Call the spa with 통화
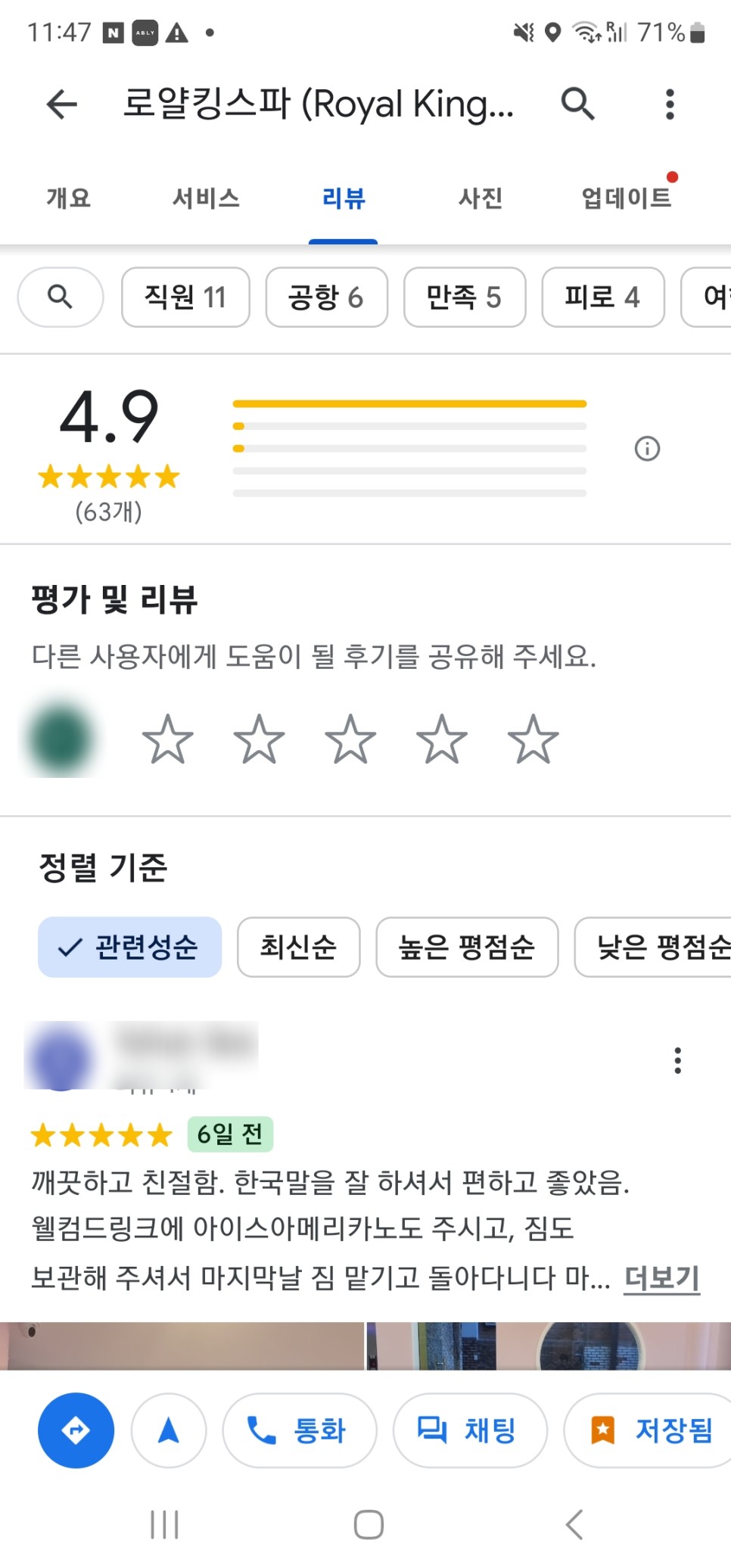 pos(299,1430)
